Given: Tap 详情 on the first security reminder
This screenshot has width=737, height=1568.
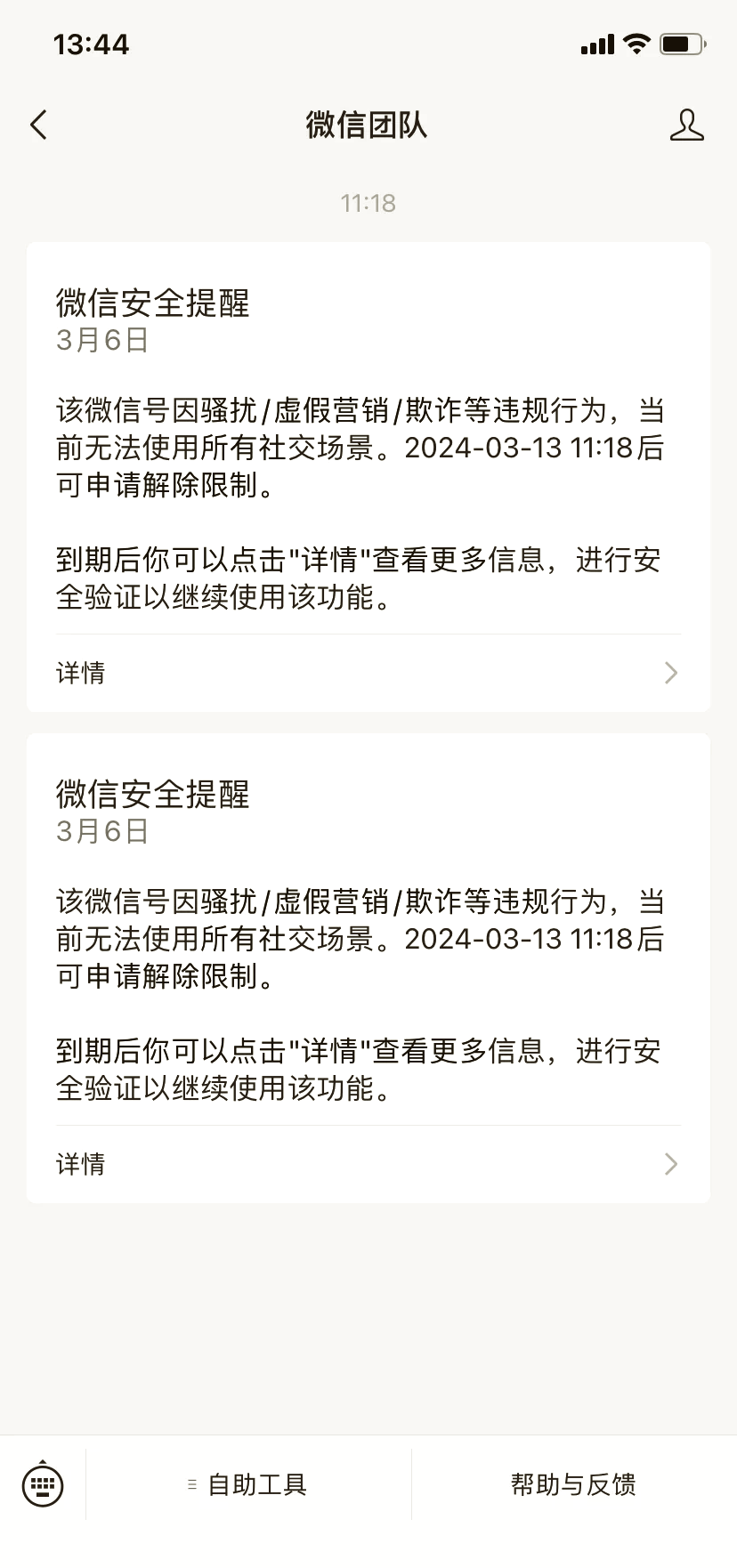Looking at the screenshot, I should 80,673.
